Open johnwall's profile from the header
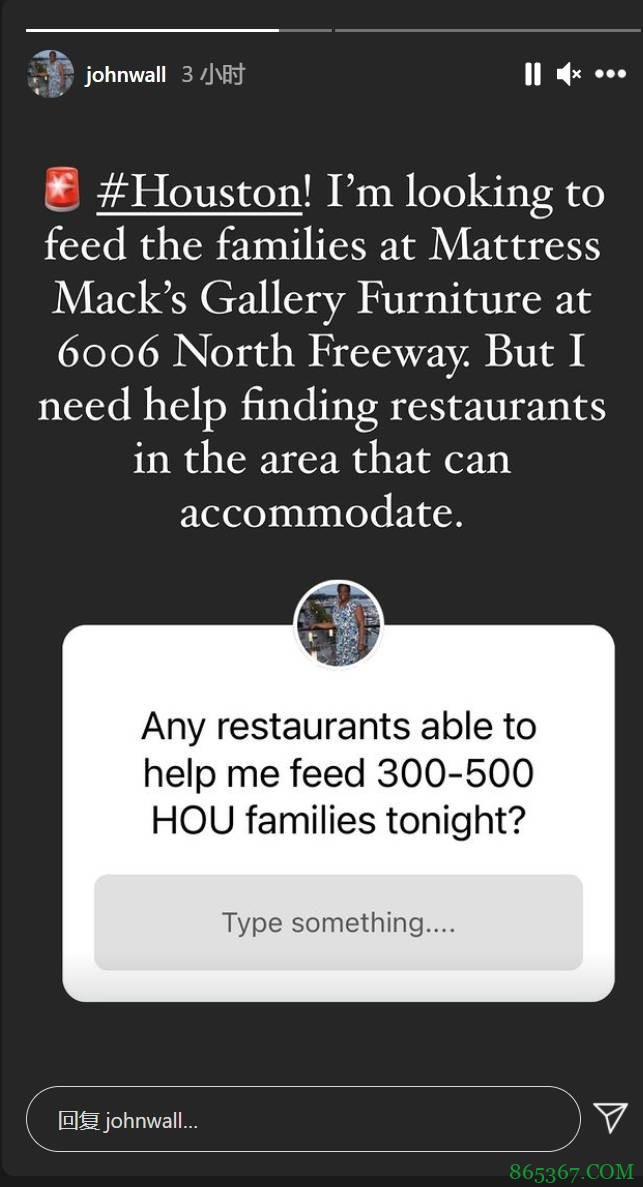The image size is (643, 1187). pyautogui.click(x=125, y=75)
